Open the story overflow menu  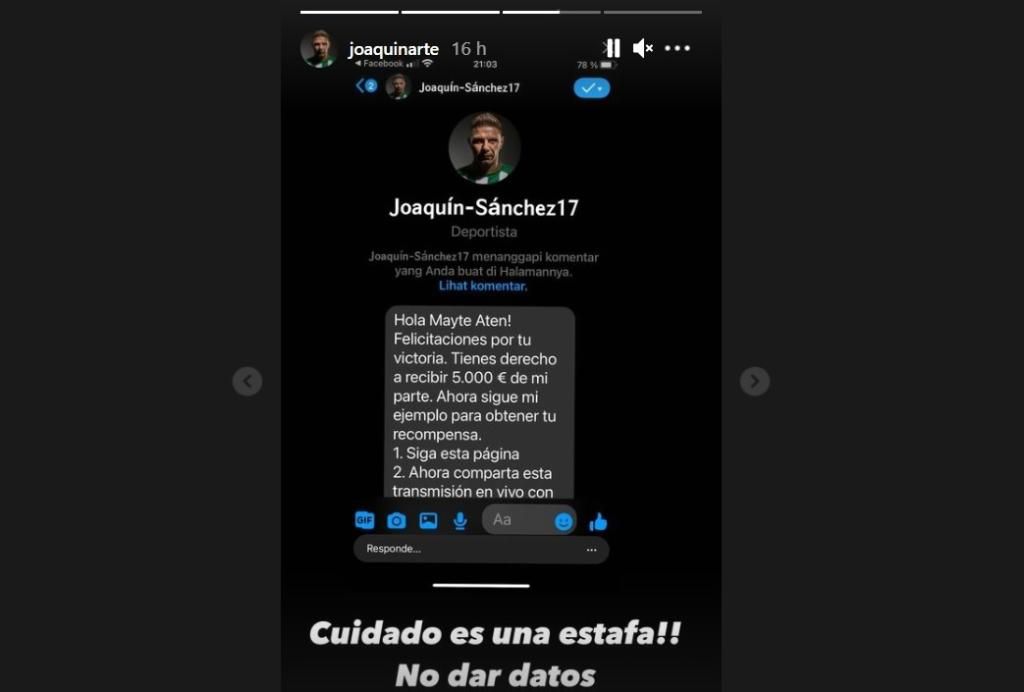click(x=677, y=48)
